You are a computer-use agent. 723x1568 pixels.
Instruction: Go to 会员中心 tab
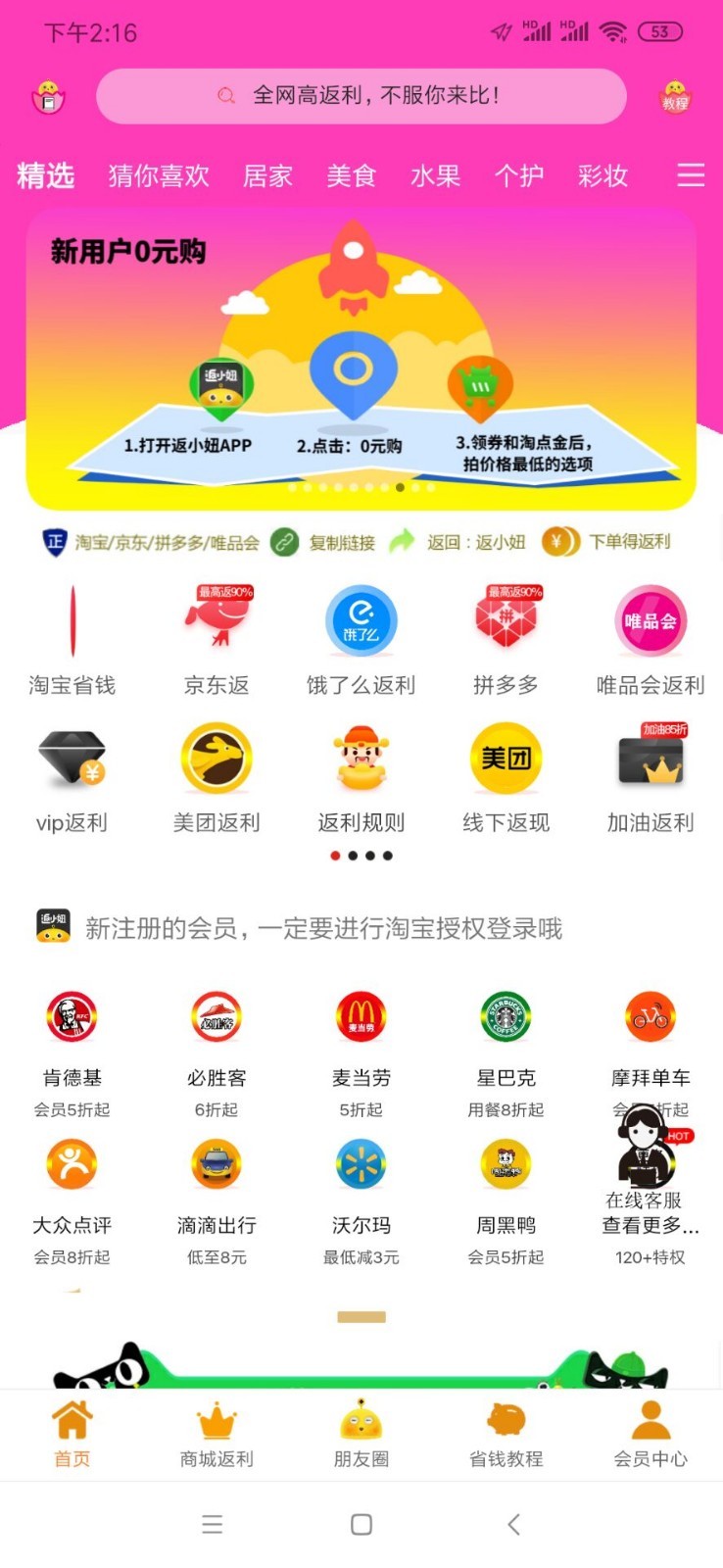(x=650, y=1435)
